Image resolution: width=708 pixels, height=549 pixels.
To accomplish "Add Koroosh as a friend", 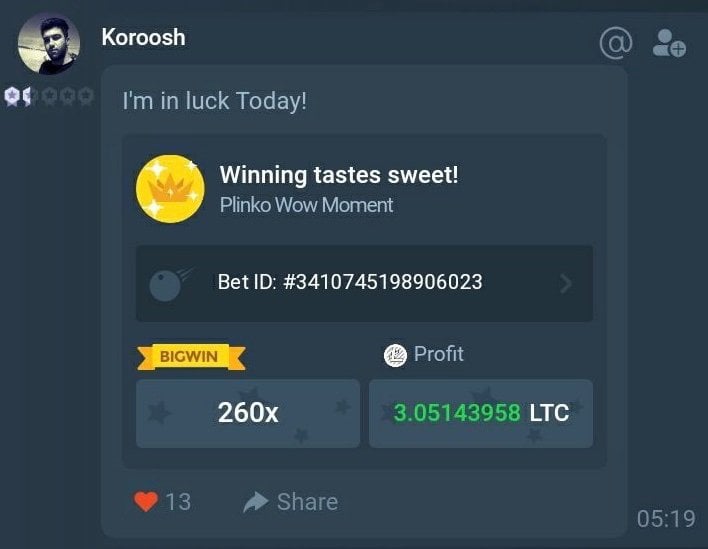I will pos(668,42).
